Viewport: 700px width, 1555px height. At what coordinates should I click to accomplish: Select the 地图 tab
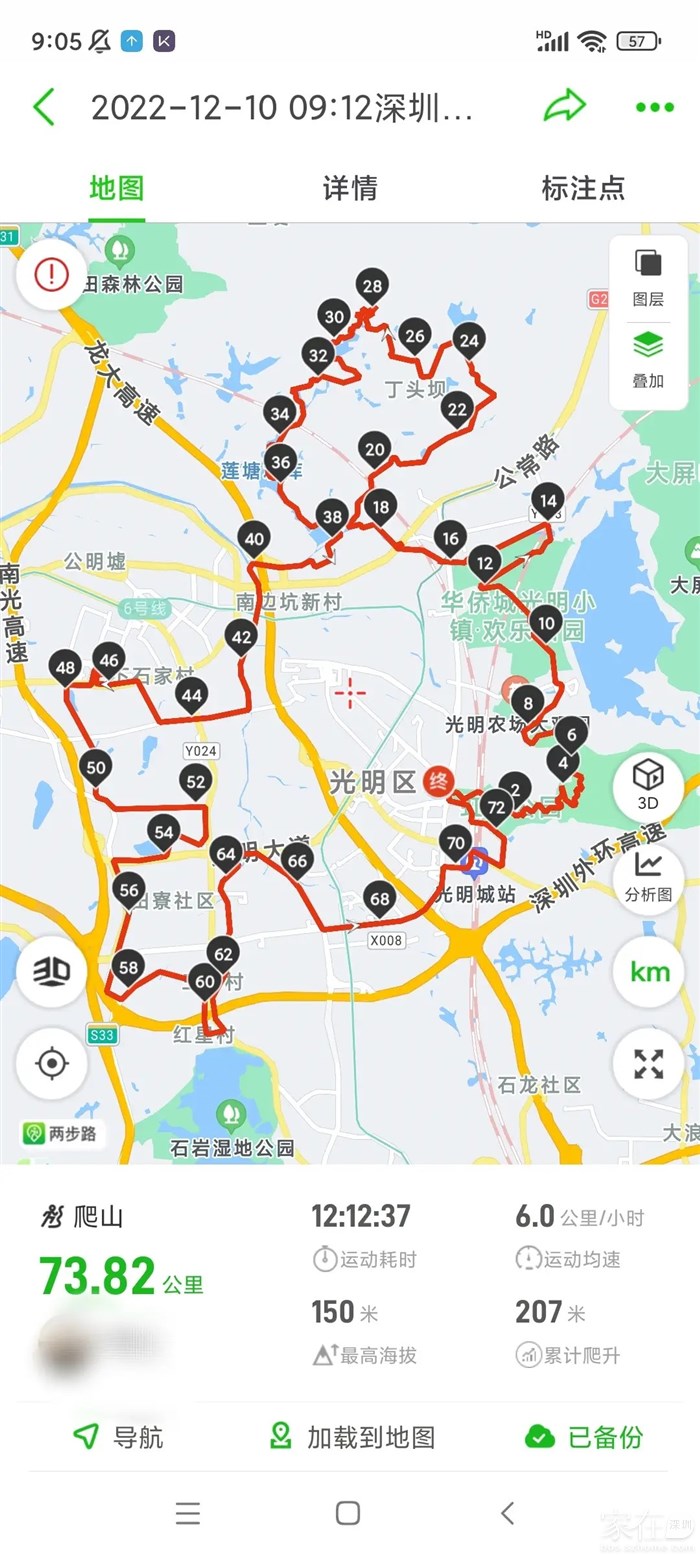117,188
